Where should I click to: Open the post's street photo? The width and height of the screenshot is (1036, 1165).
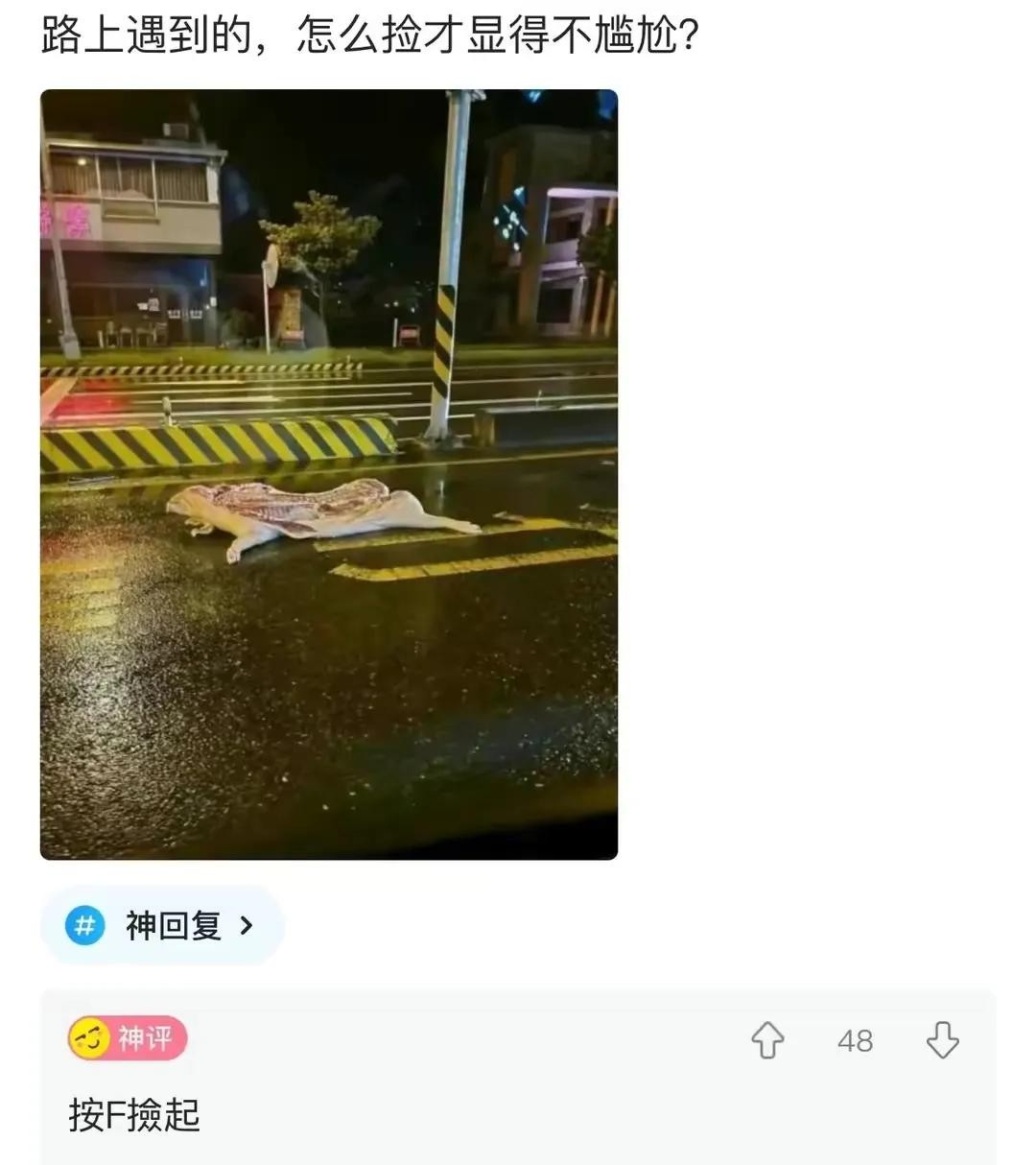click(x=328, y=474)
